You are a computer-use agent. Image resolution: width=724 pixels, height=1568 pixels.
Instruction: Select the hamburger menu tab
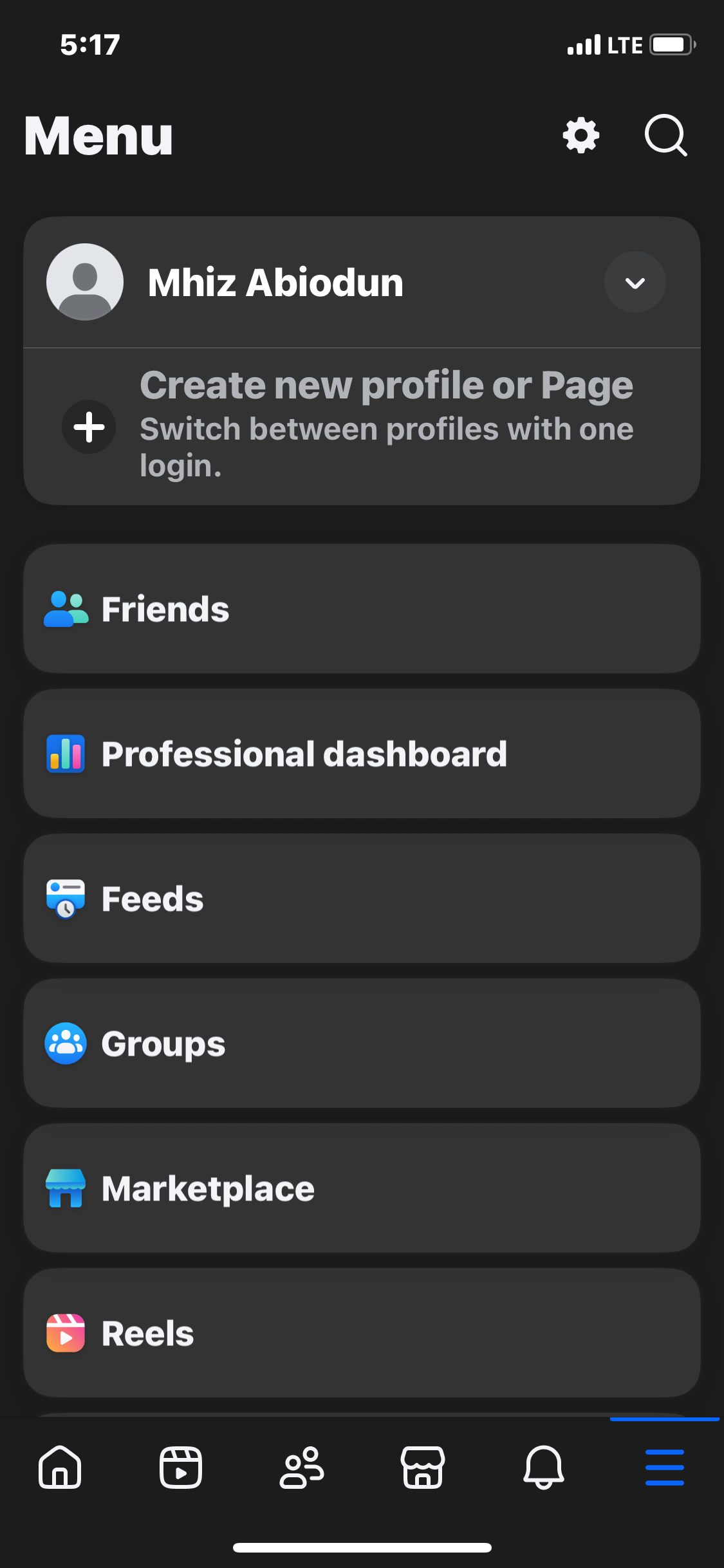tap(665, 1467)
